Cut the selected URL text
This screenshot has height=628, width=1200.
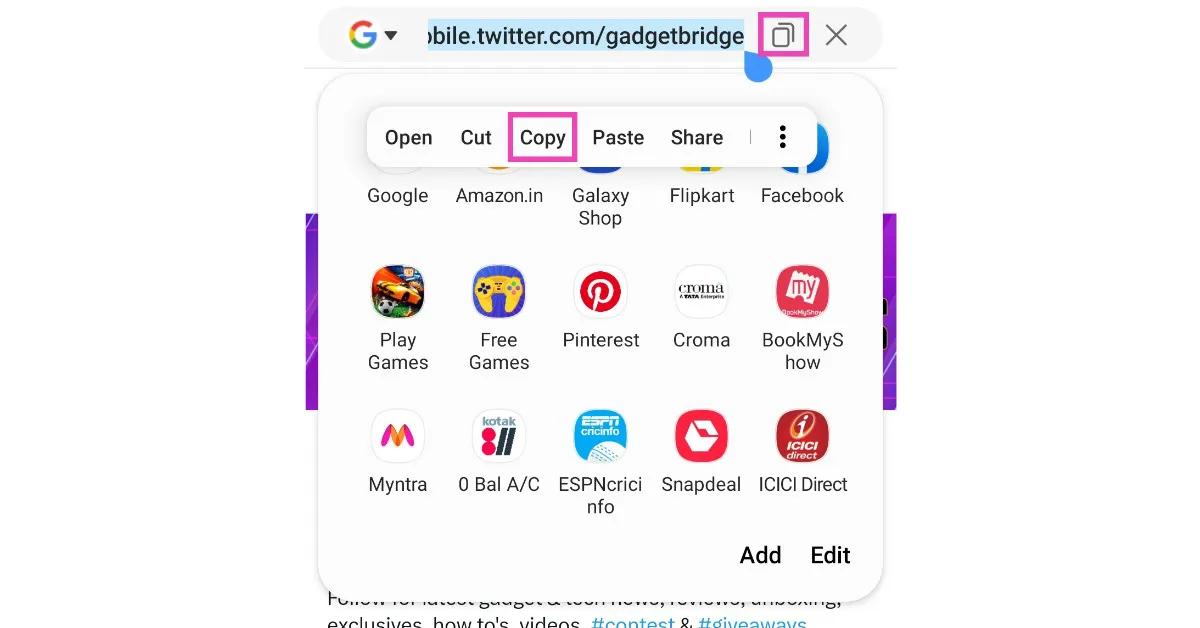pyautogui.click(x=476, y=137)
